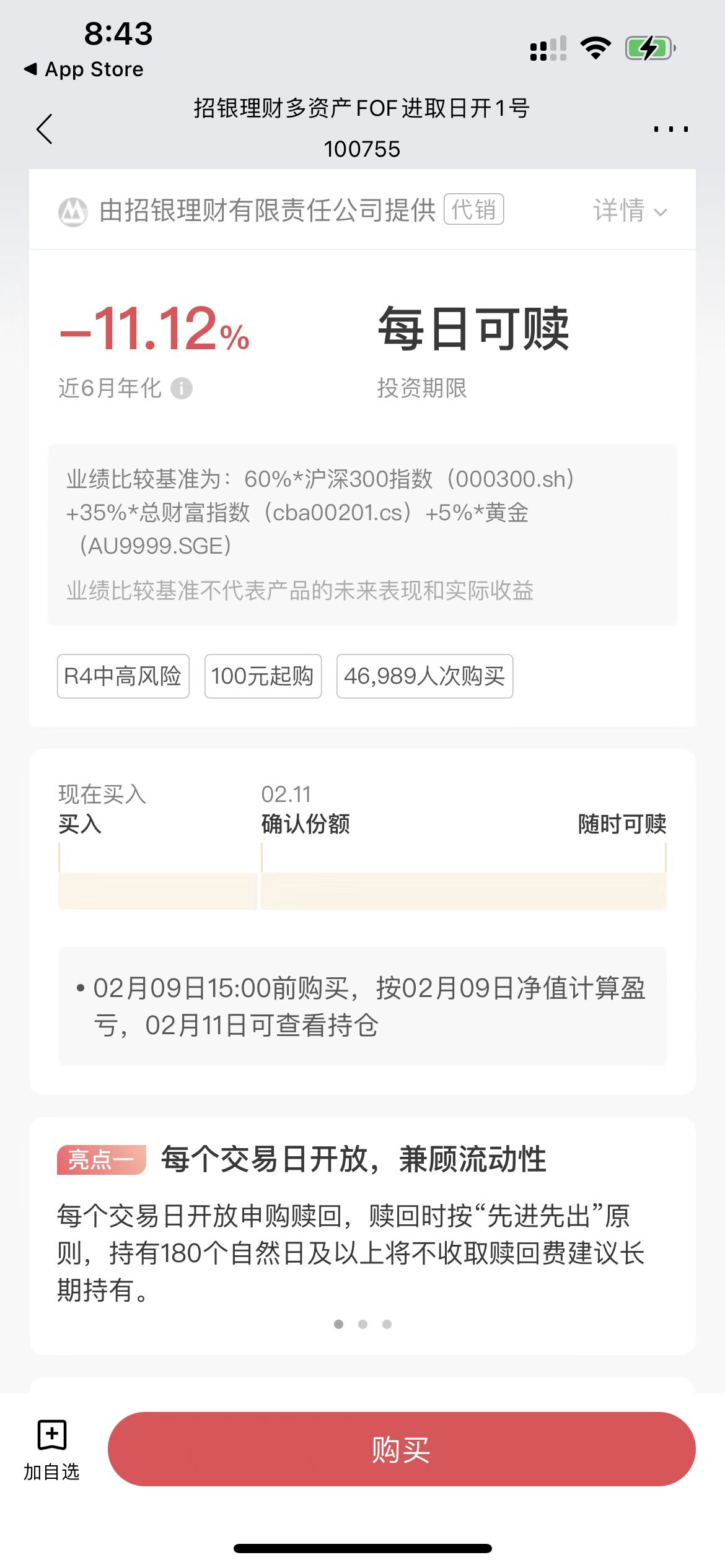Tap the red 购买 button
The image size is (725, 1568).
[x=401, y=1449]
